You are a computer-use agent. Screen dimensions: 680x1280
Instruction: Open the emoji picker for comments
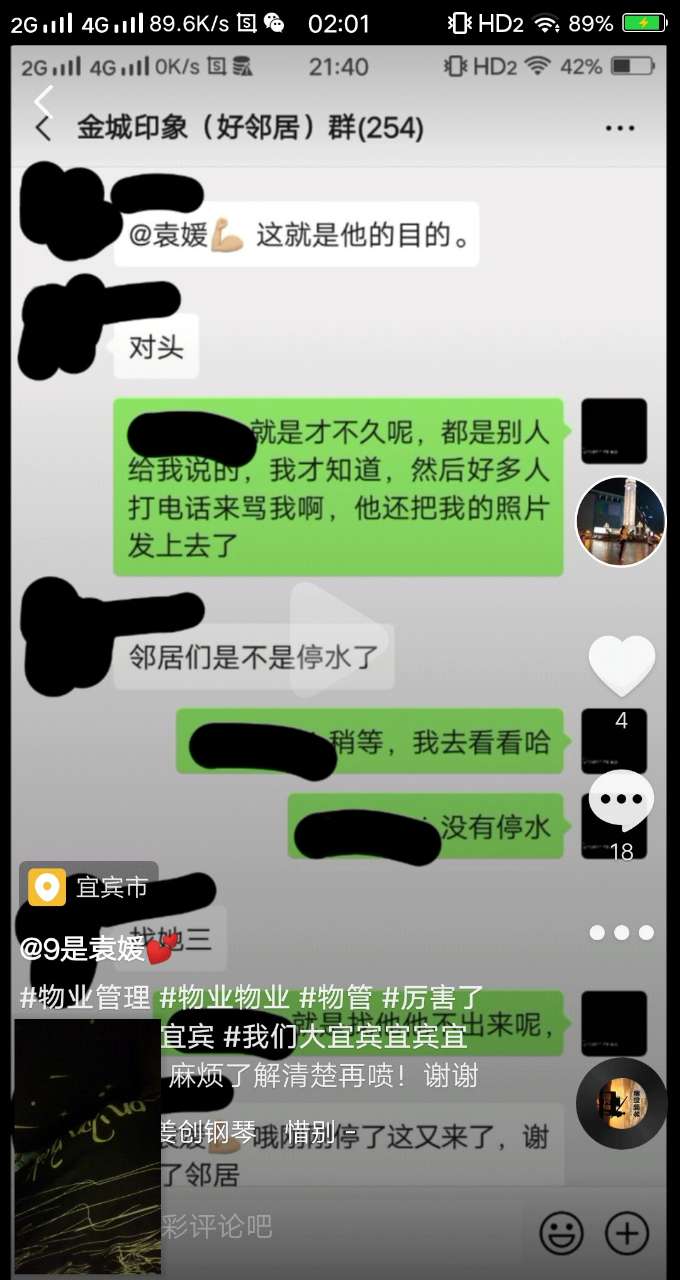[x=561, y=1233]
